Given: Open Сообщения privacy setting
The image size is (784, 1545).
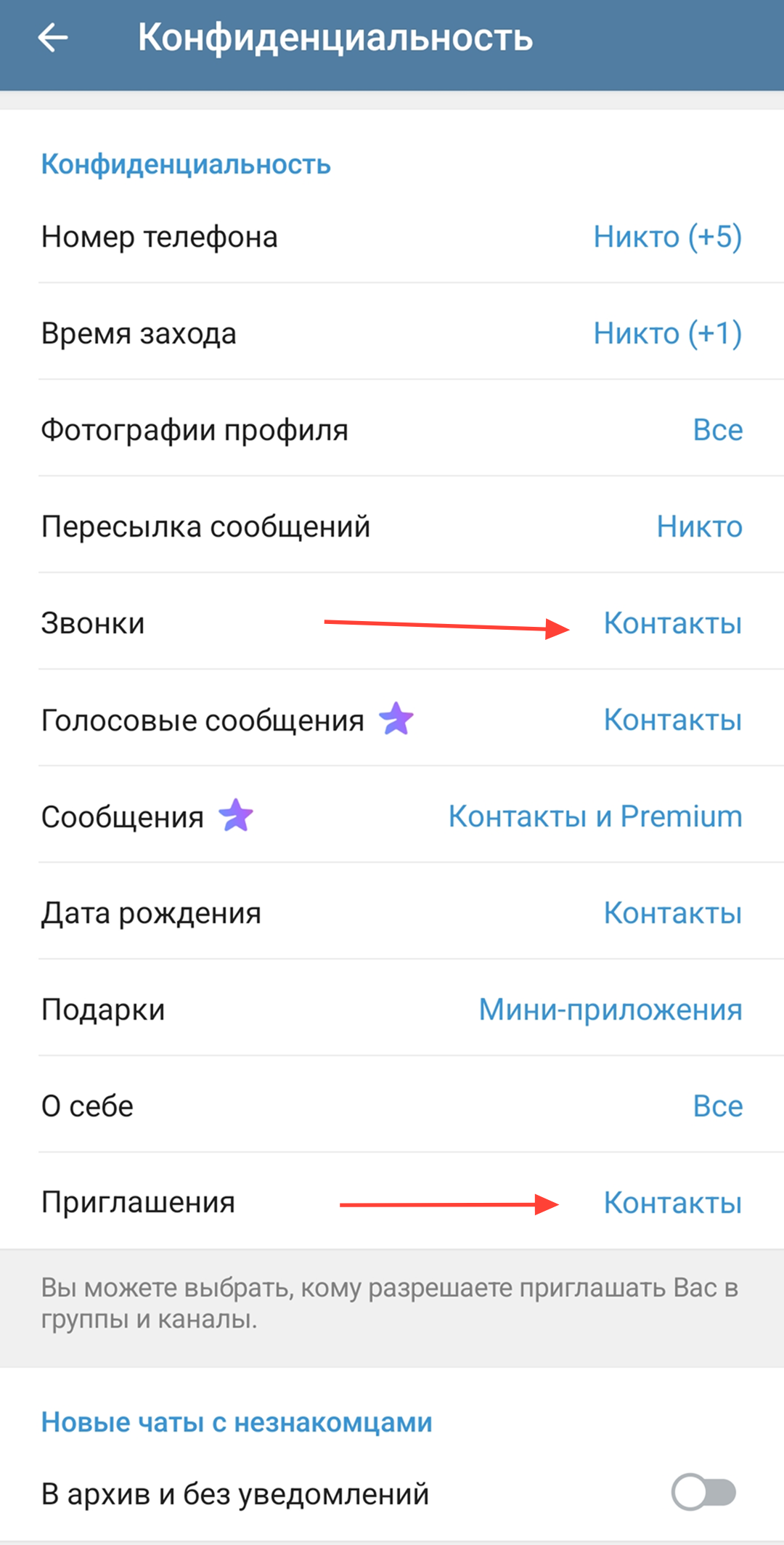Looking at the screenshot, I should (392, 816).
